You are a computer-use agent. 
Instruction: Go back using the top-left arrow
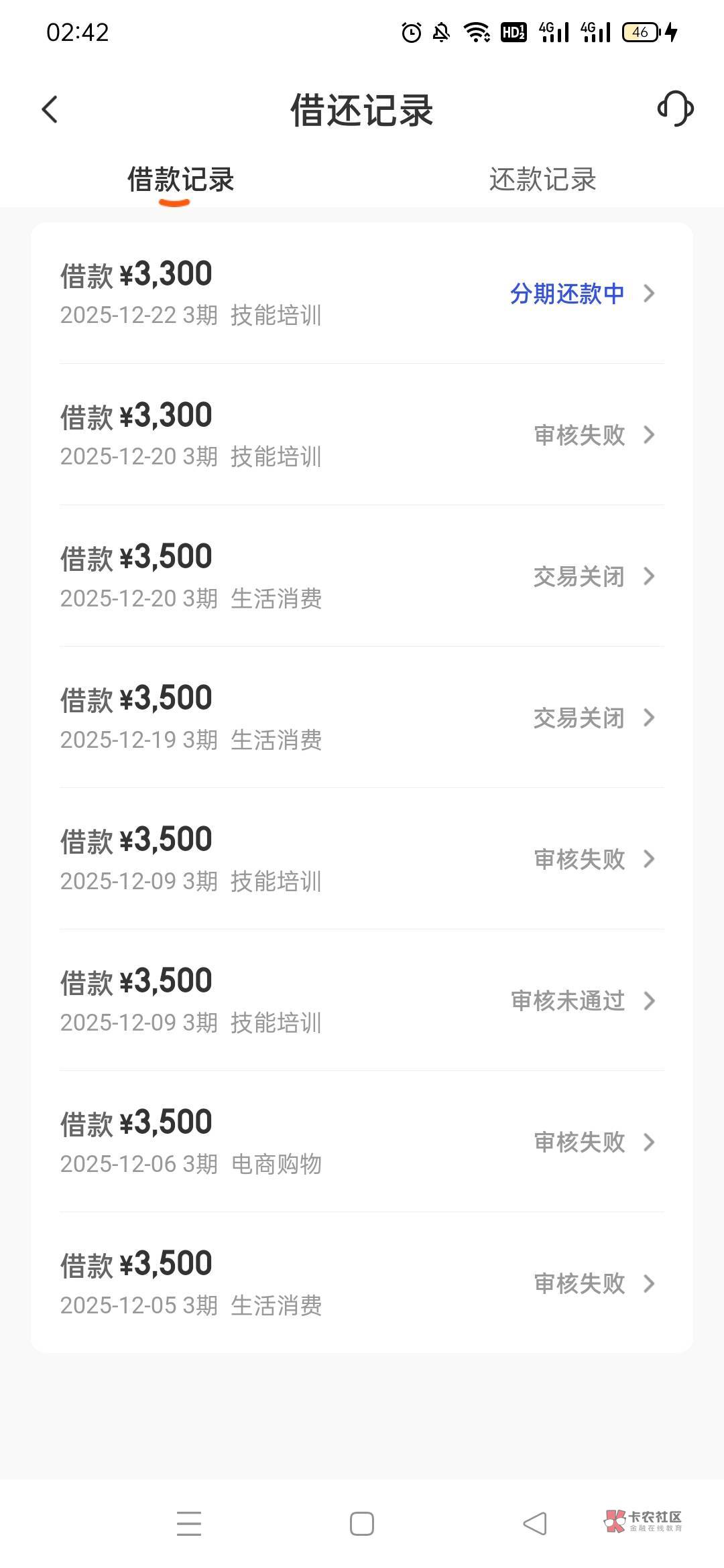point(50,109)
